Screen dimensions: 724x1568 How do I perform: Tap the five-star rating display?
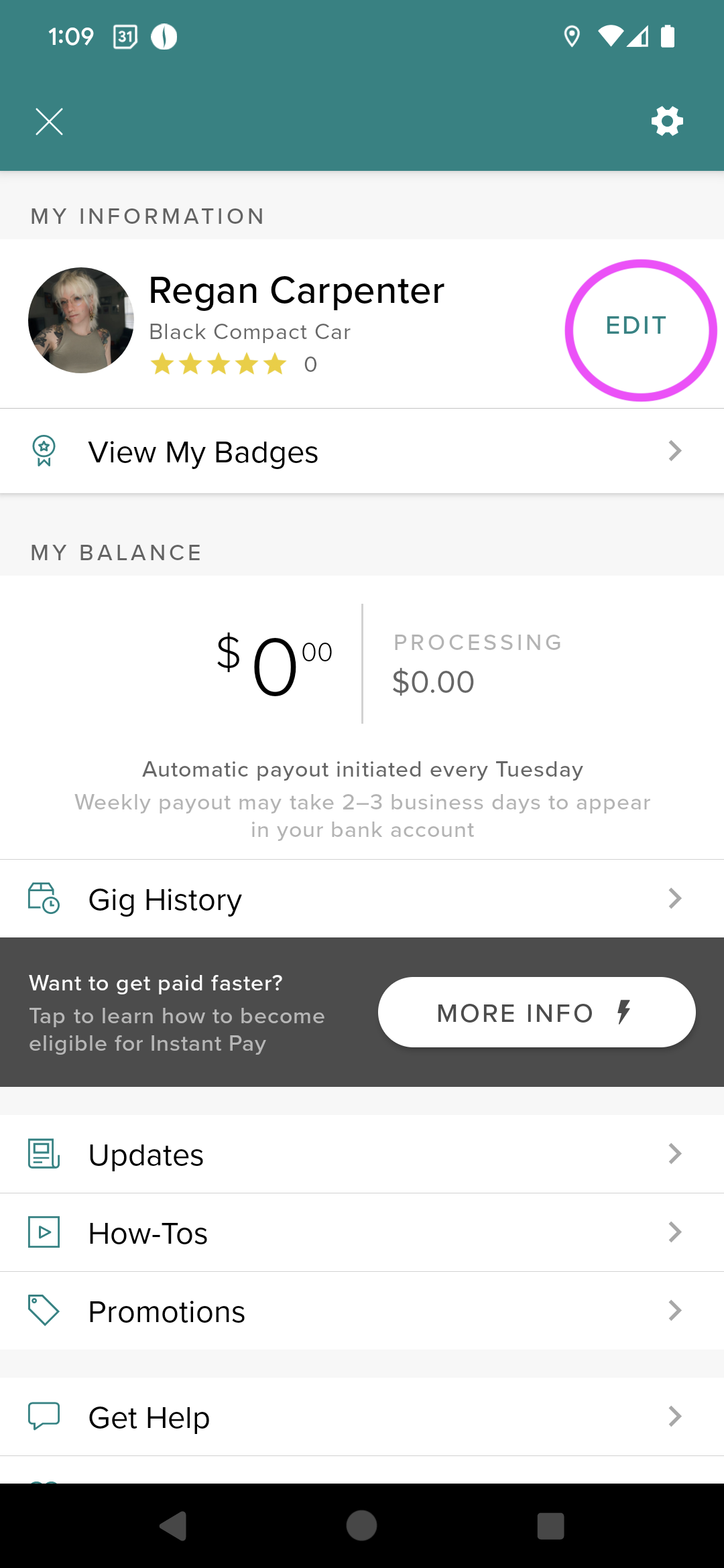(219, 365)
